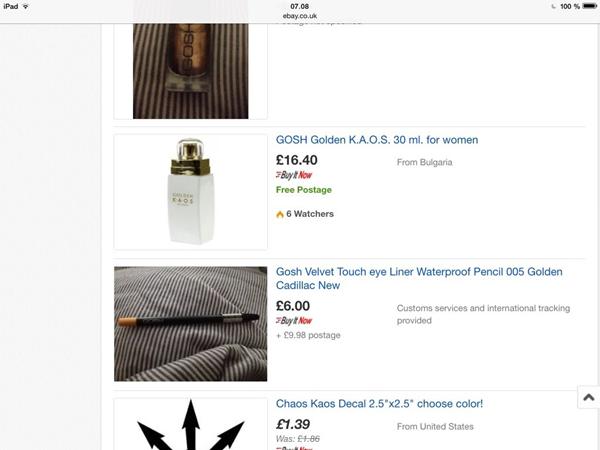Tap the back-to-top arrow button

(x=588, y=398)
